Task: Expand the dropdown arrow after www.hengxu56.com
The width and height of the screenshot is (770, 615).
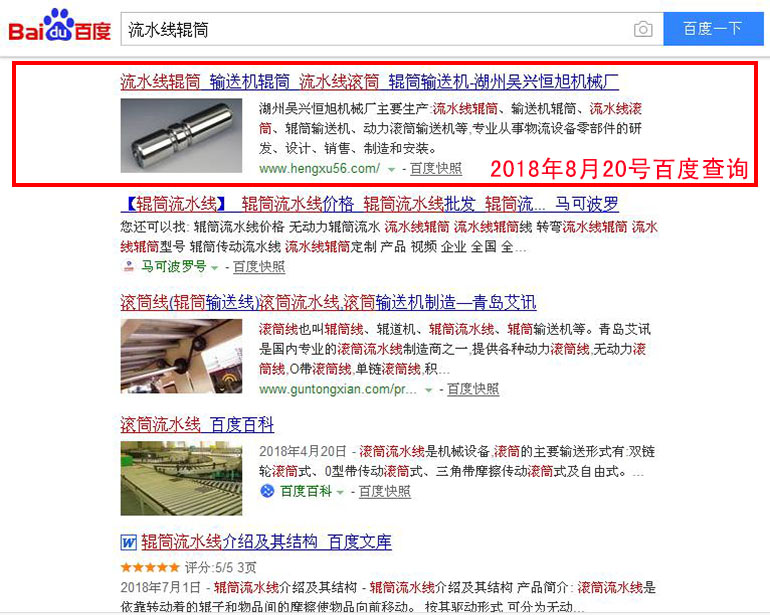Action: click(392, 170)
